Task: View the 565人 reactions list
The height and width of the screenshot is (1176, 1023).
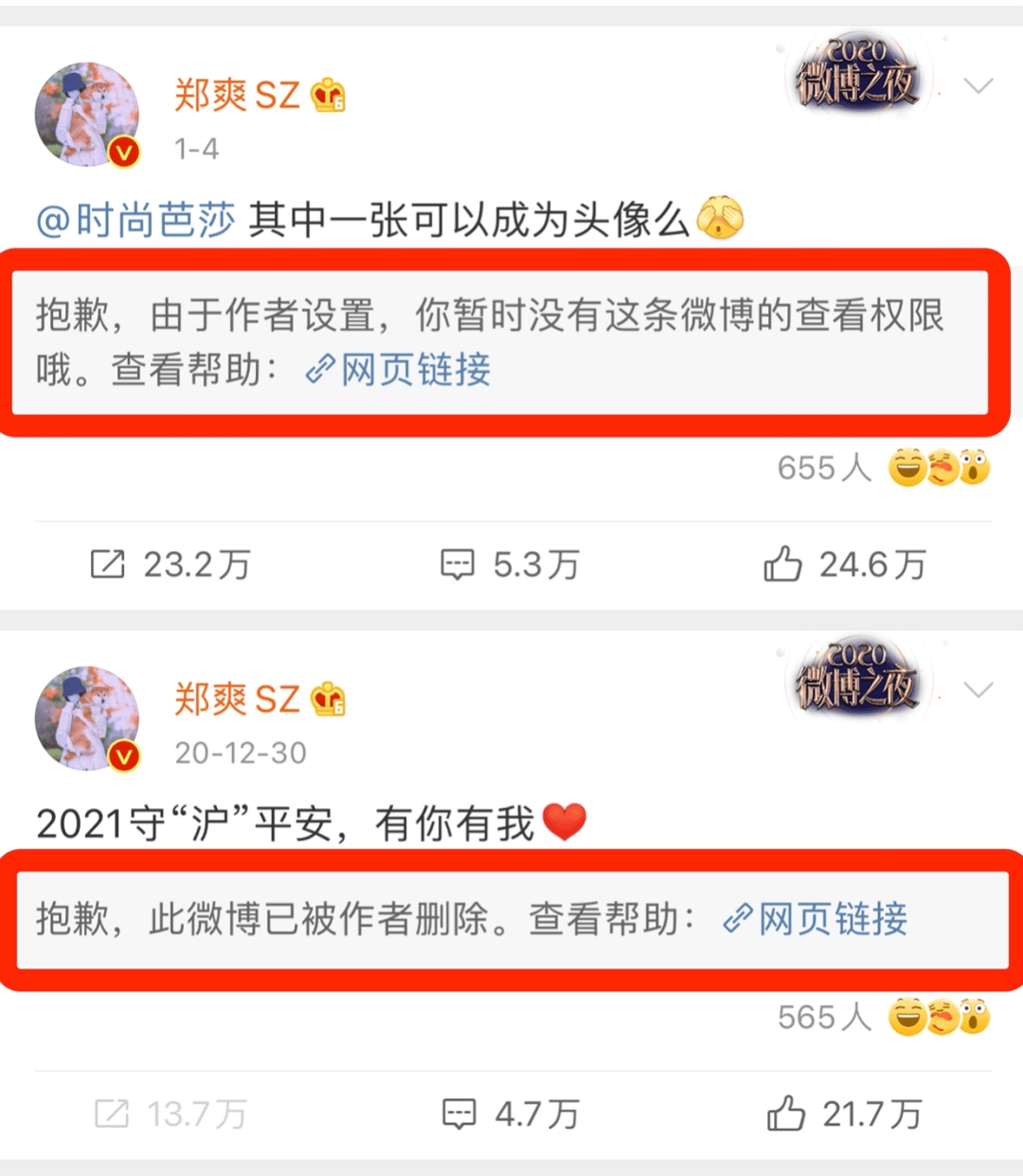Action: (x=881, y=1017)
